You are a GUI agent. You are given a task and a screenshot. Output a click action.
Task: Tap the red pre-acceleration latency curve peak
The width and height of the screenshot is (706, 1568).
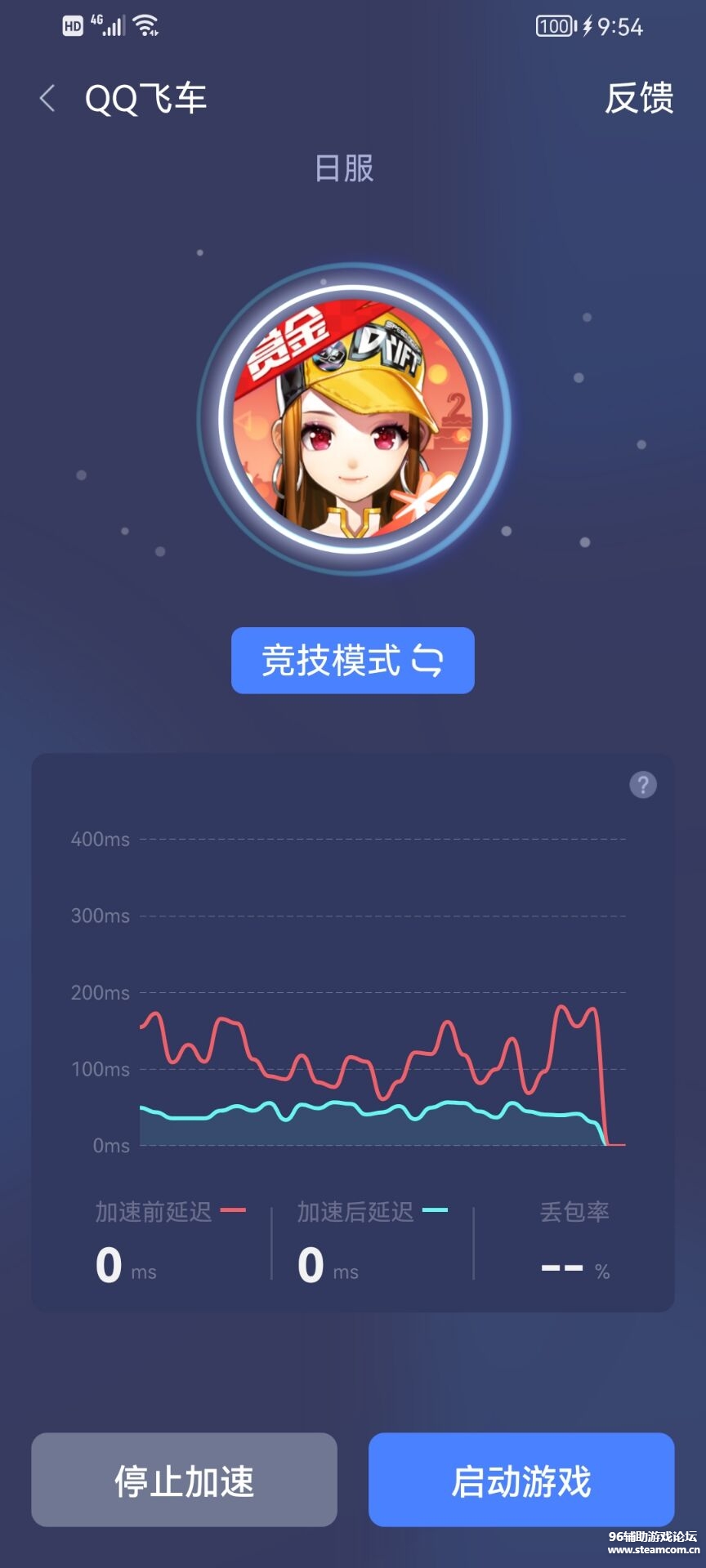tap(561, 1003)
